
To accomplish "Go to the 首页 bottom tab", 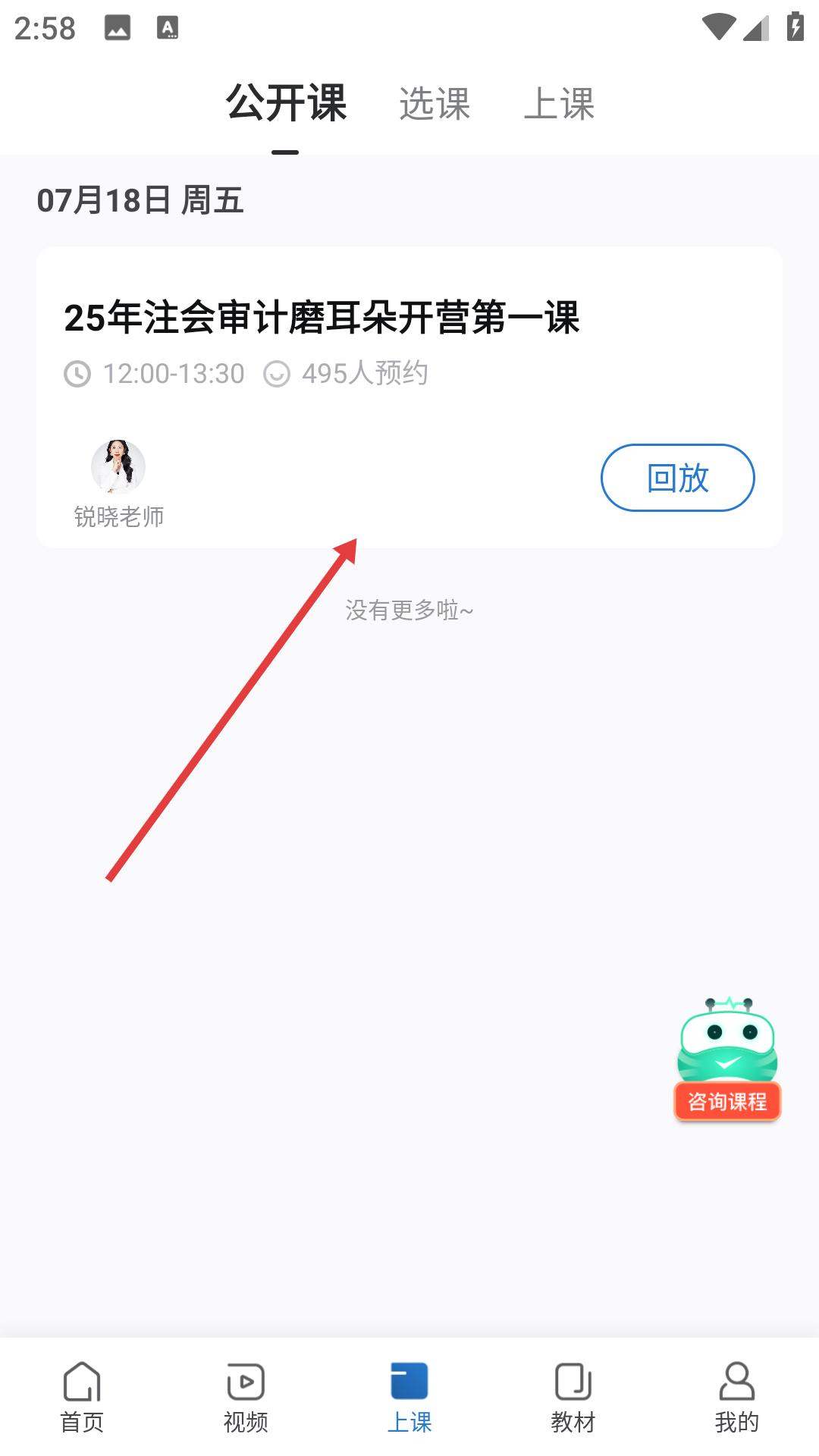I will (x=82, y=1398).
